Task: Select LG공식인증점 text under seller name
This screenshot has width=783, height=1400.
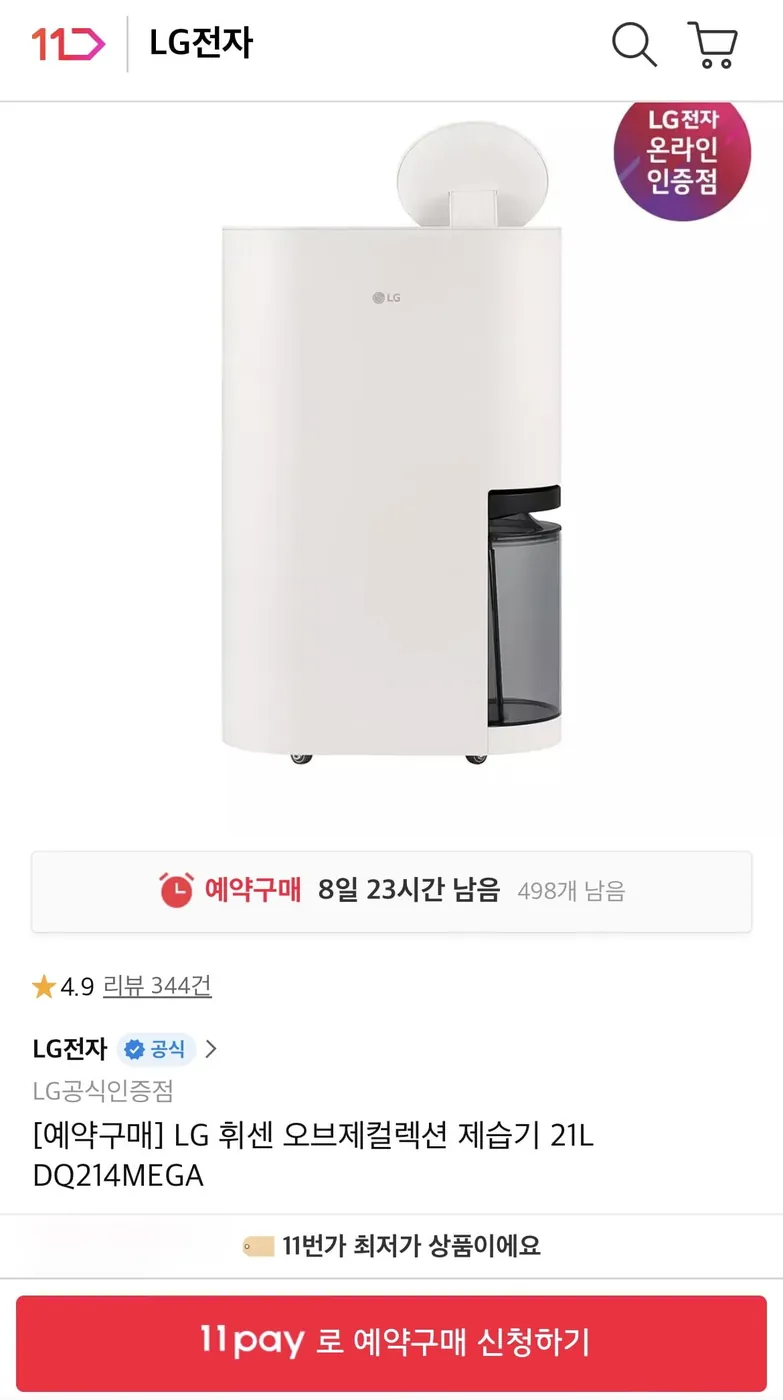Action: coord(102,1092)
